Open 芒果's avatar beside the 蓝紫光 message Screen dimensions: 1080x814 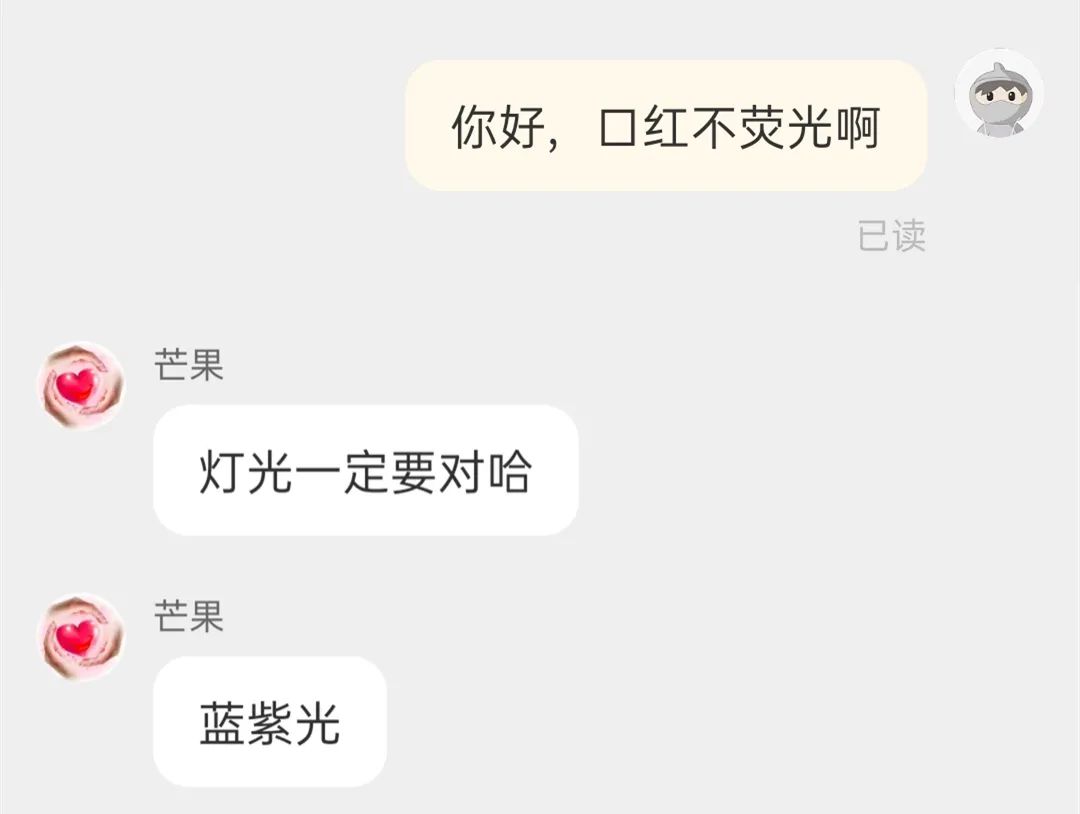(81, 637)
